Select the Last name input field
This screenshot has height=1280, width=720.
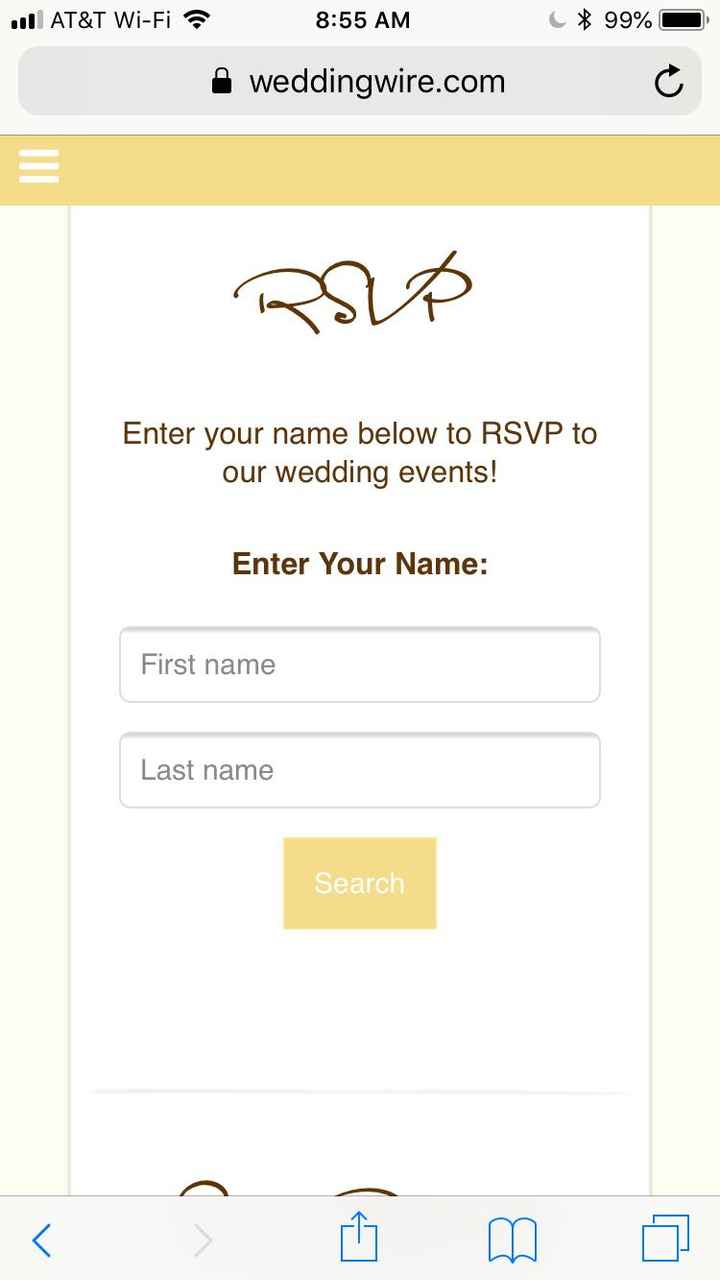[360, 770]
